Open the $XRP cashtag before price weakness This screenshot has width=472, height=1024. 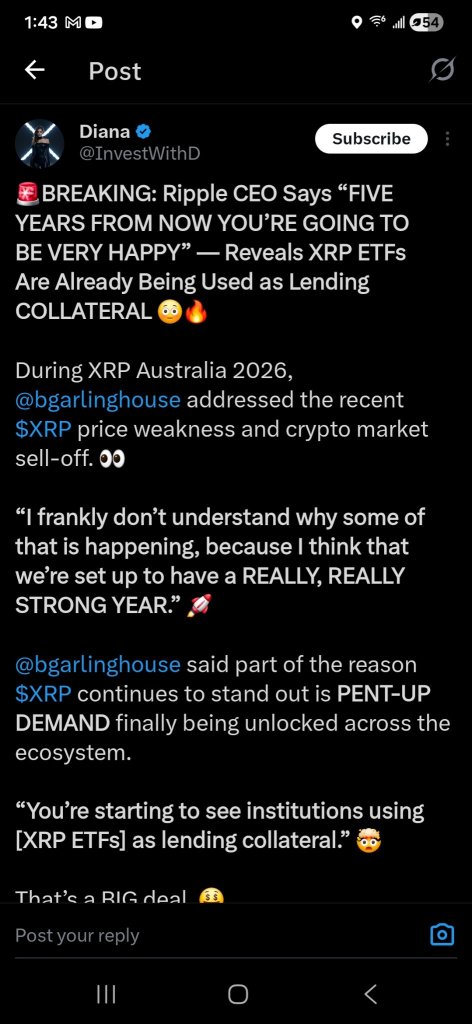[43, 429]
